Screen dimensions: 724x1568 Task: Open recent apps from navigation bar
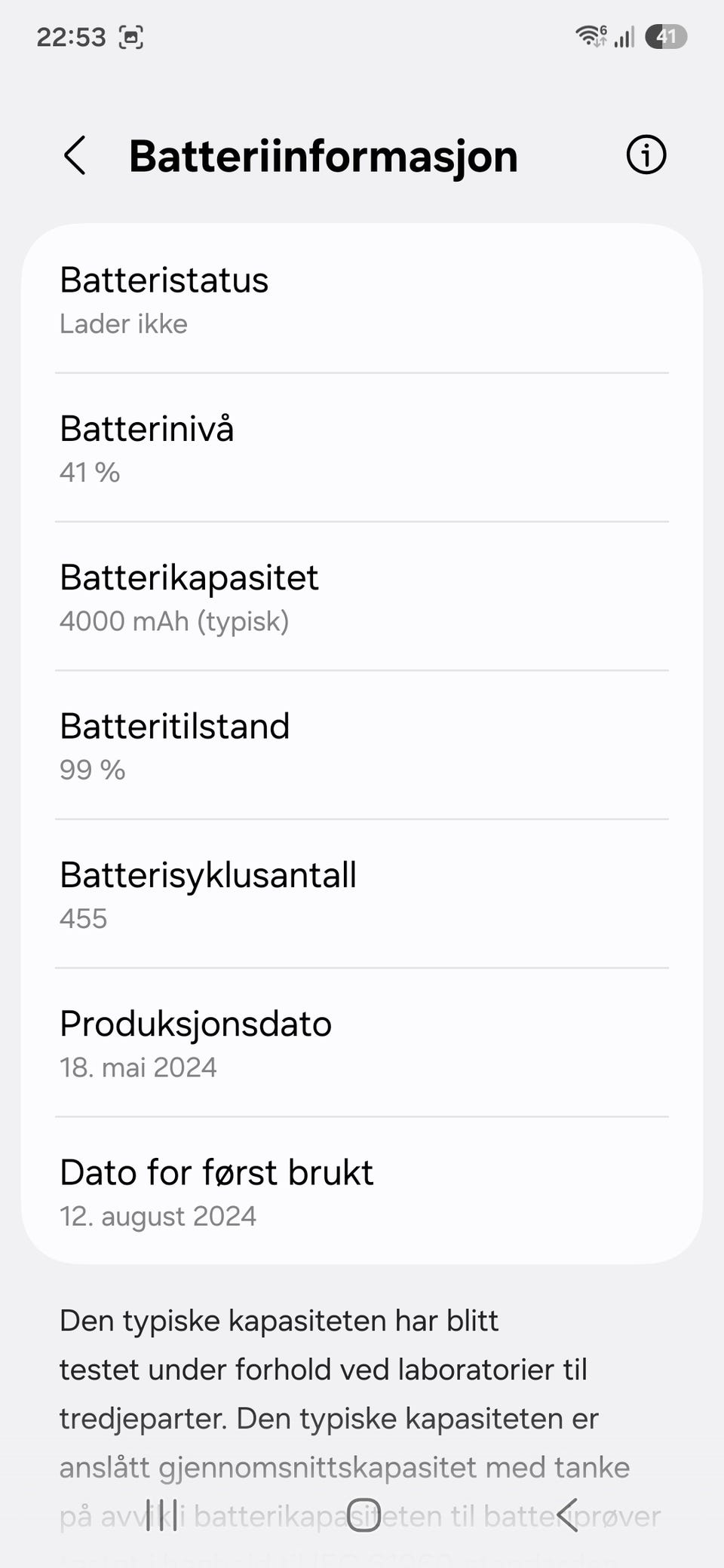(161, 1514)
